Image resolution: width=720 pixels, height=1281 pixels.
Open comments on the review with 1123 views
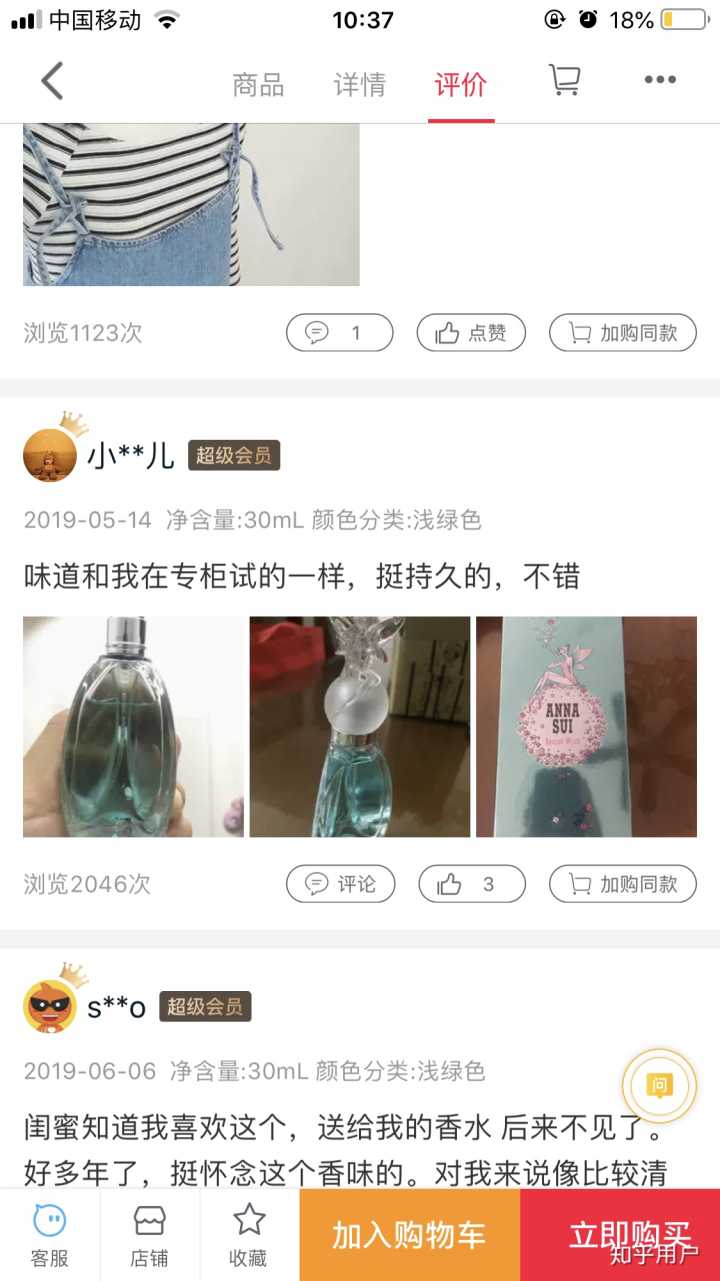pyautogui.click(x=339, y=333)
